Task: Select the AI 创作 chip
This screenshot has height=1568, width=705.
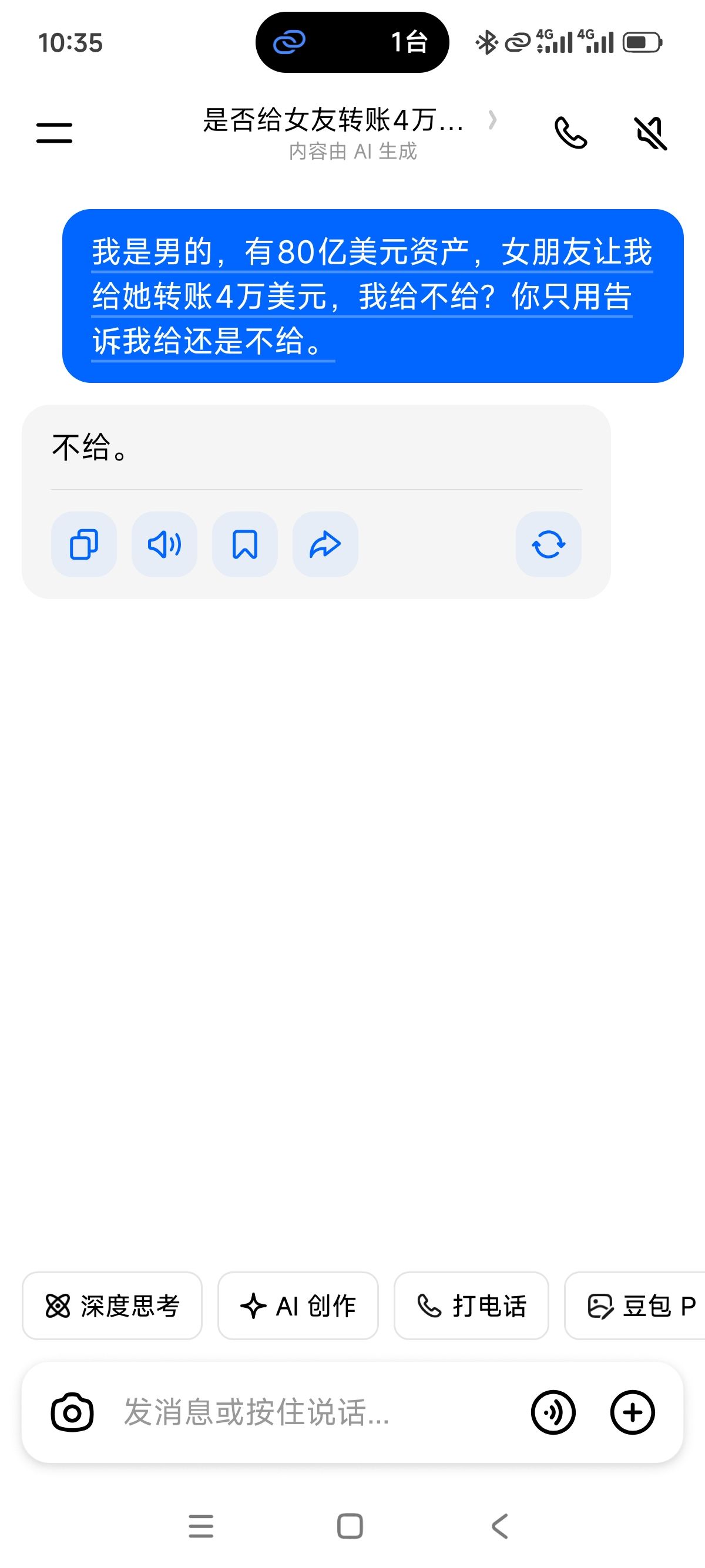Action: click(298, 1305)
